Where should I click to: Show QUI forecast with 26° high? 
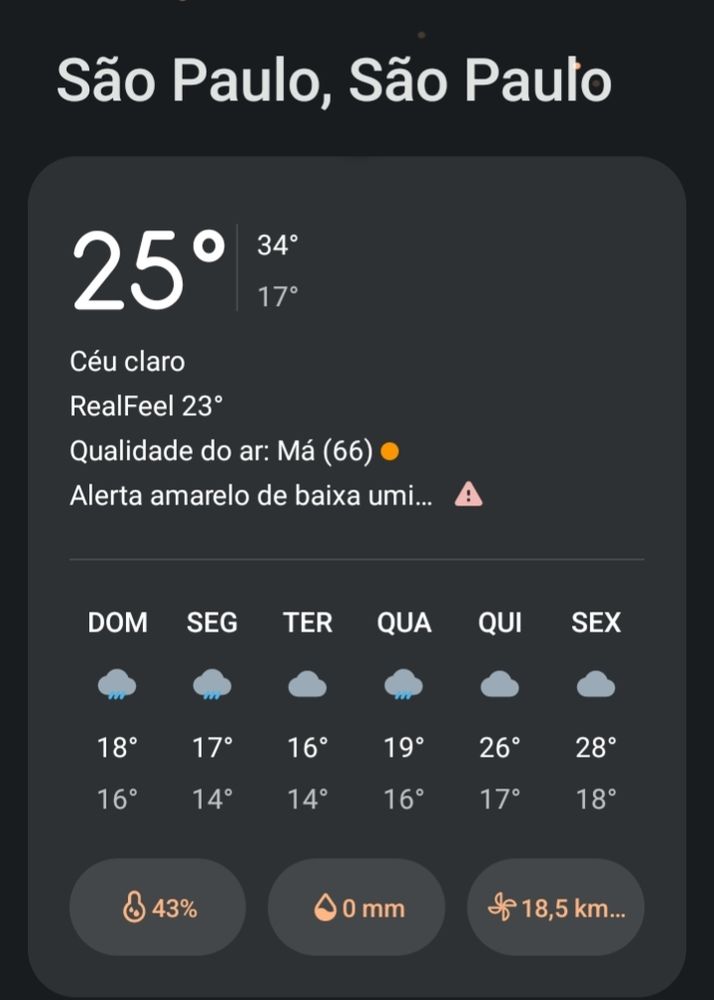tap(500, 710)
